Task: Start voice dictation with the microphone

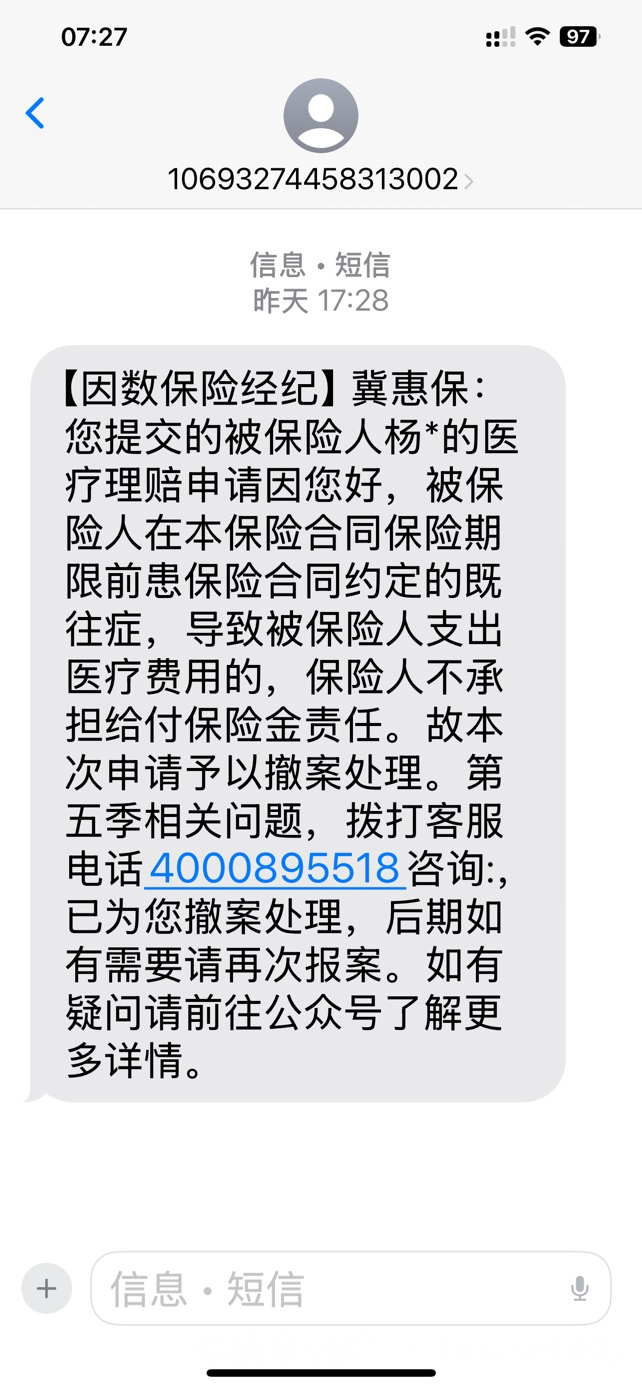Action: [579, 1288]
